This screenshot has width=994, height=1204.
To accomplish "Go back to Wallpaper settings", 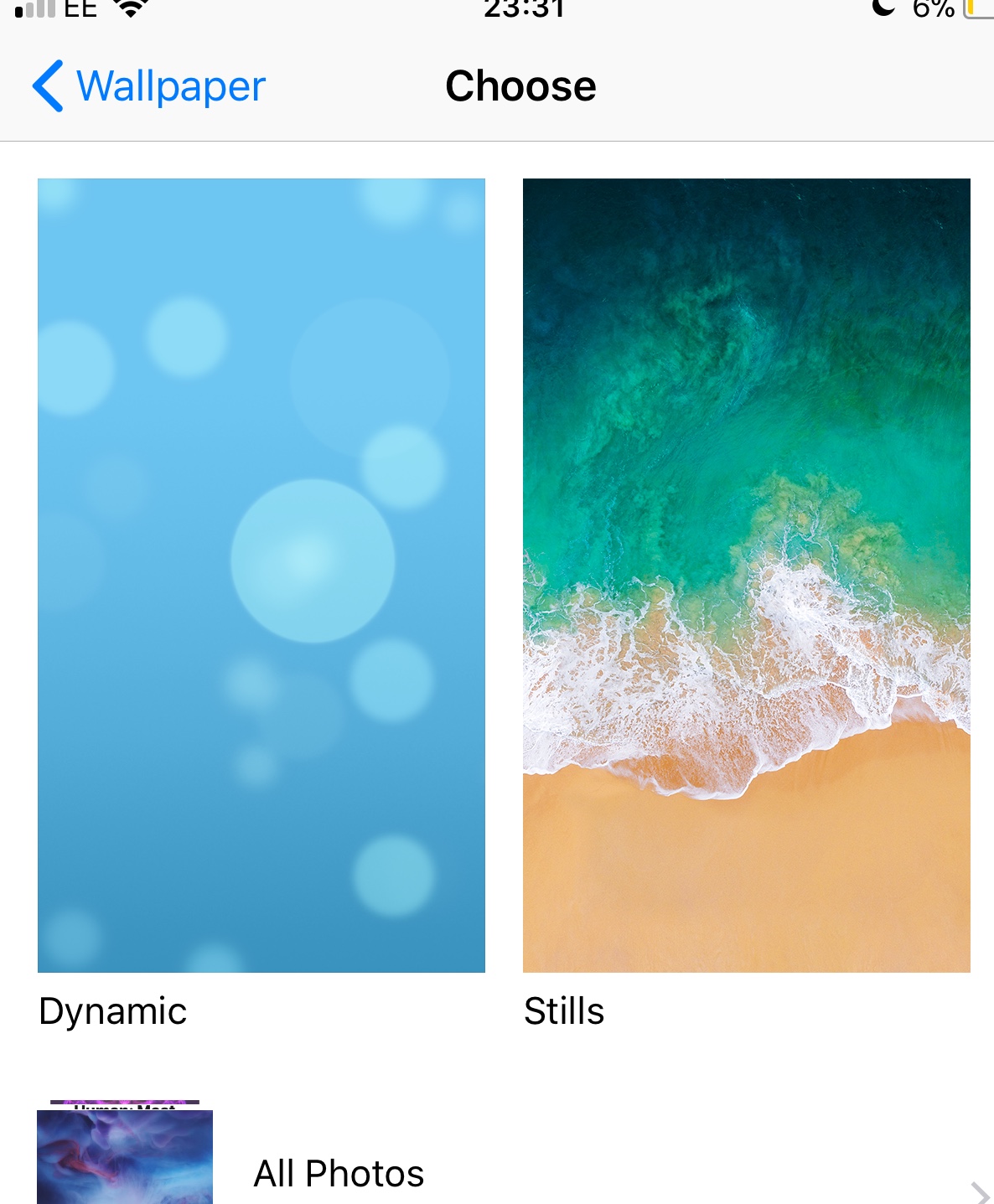I will pos(149,86).
